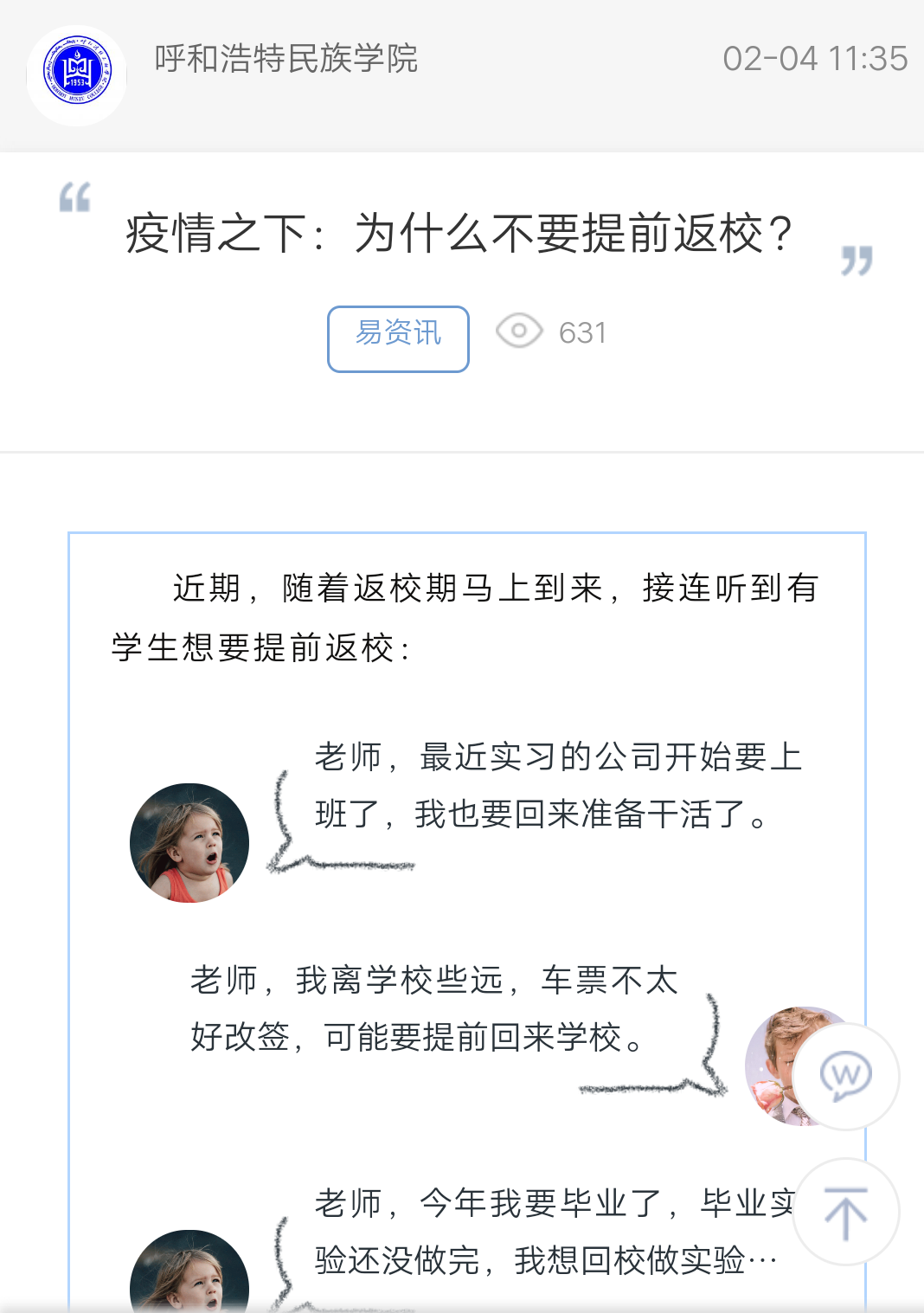Open the 呼和浩特民族学院 publisher name
The width and height of the screenshot is (924, 1313).
pyautogui.click(x=286, y=59)
